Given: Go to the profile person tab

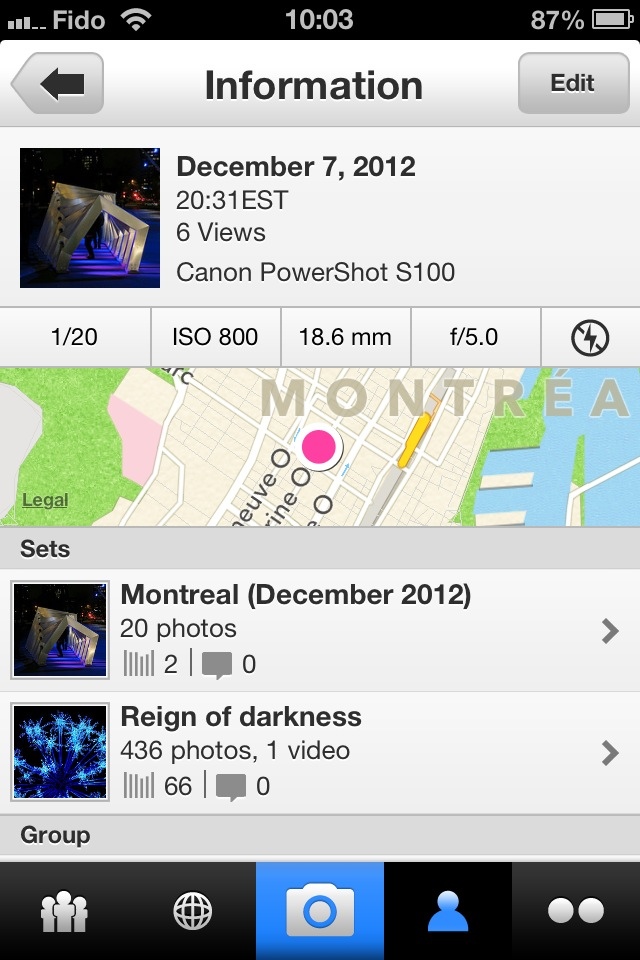Looking at the screenshot, I should click(x=447, y=911).
